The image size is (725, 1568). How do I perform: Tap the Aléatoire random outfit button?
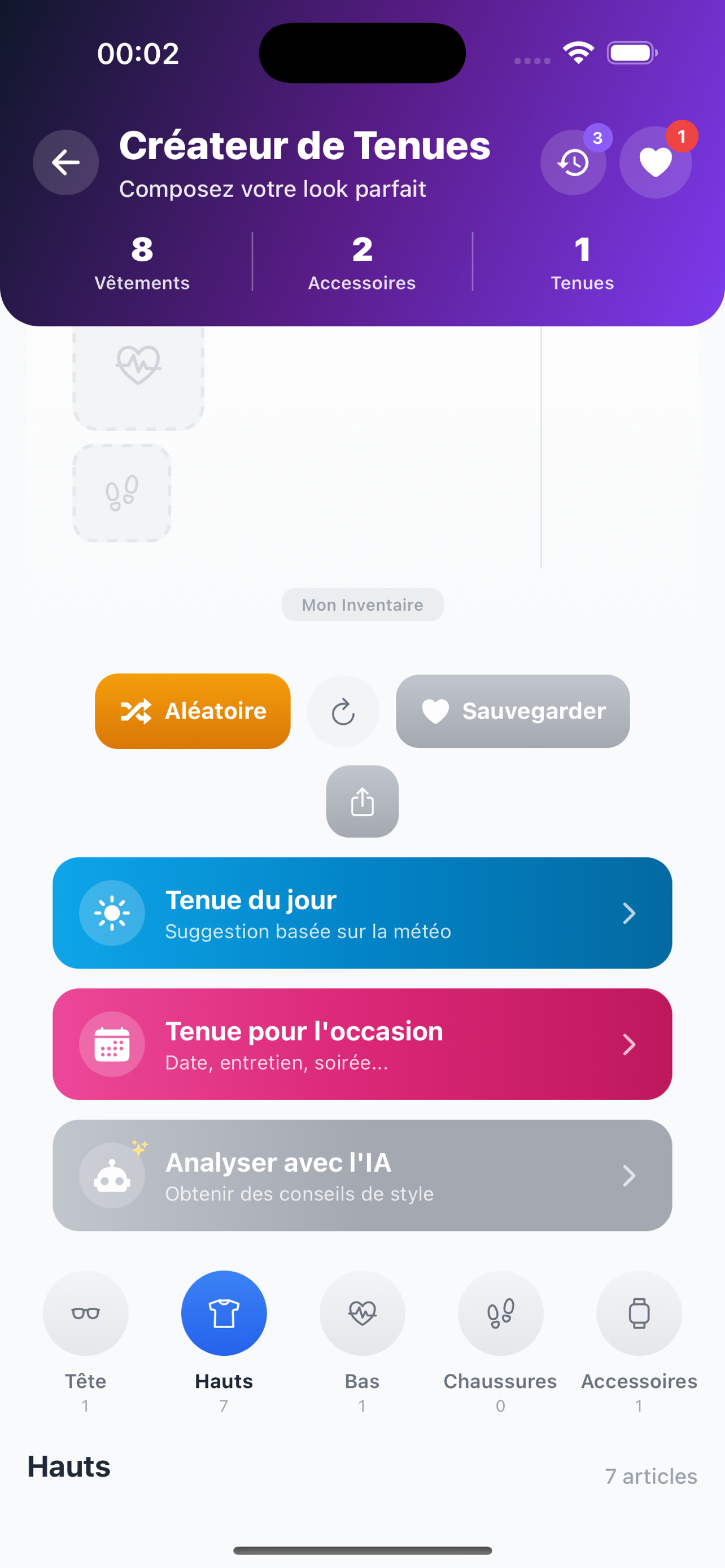click(x=193, y=711)
